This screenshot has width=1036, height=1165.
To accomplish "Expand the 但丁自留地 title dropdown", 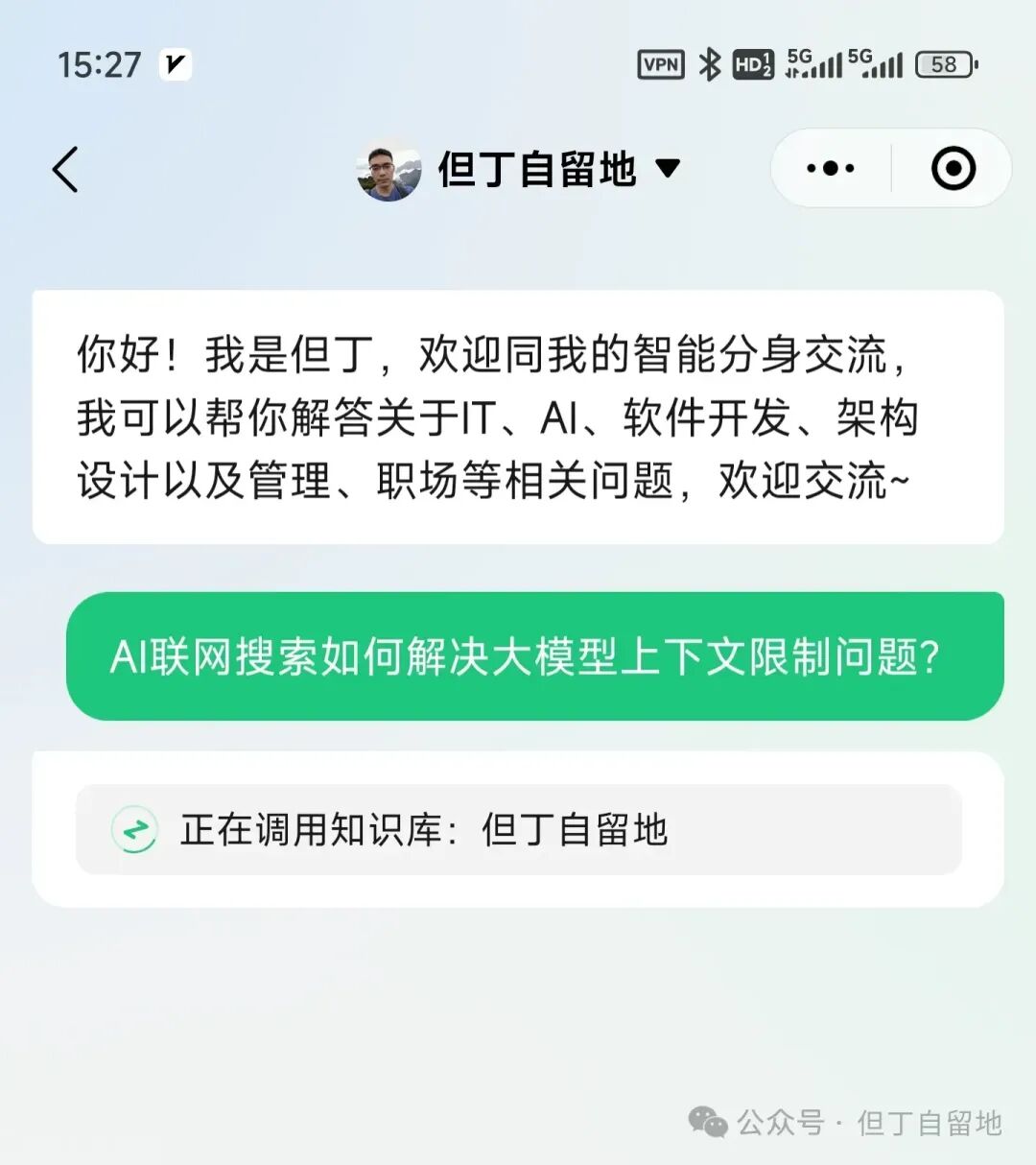I will pos(668,170).
